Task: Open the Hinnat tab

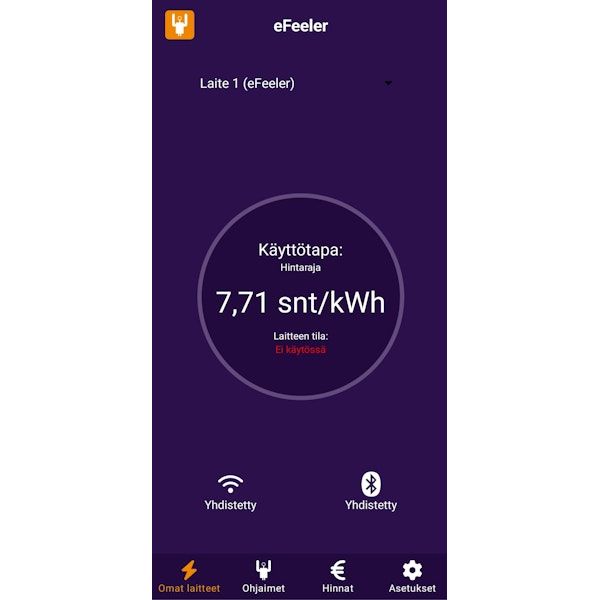Action: 338,577
